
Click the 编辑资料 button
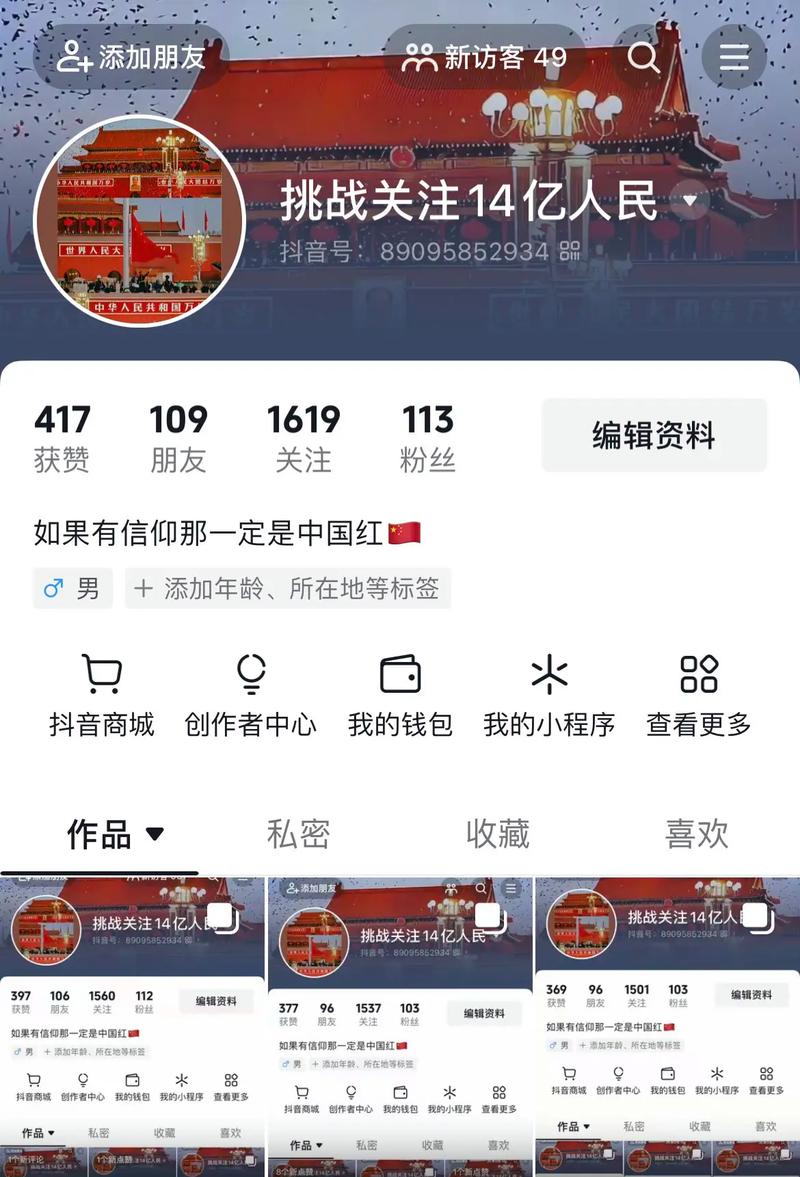pyautogui.click(x=657, y=434)
